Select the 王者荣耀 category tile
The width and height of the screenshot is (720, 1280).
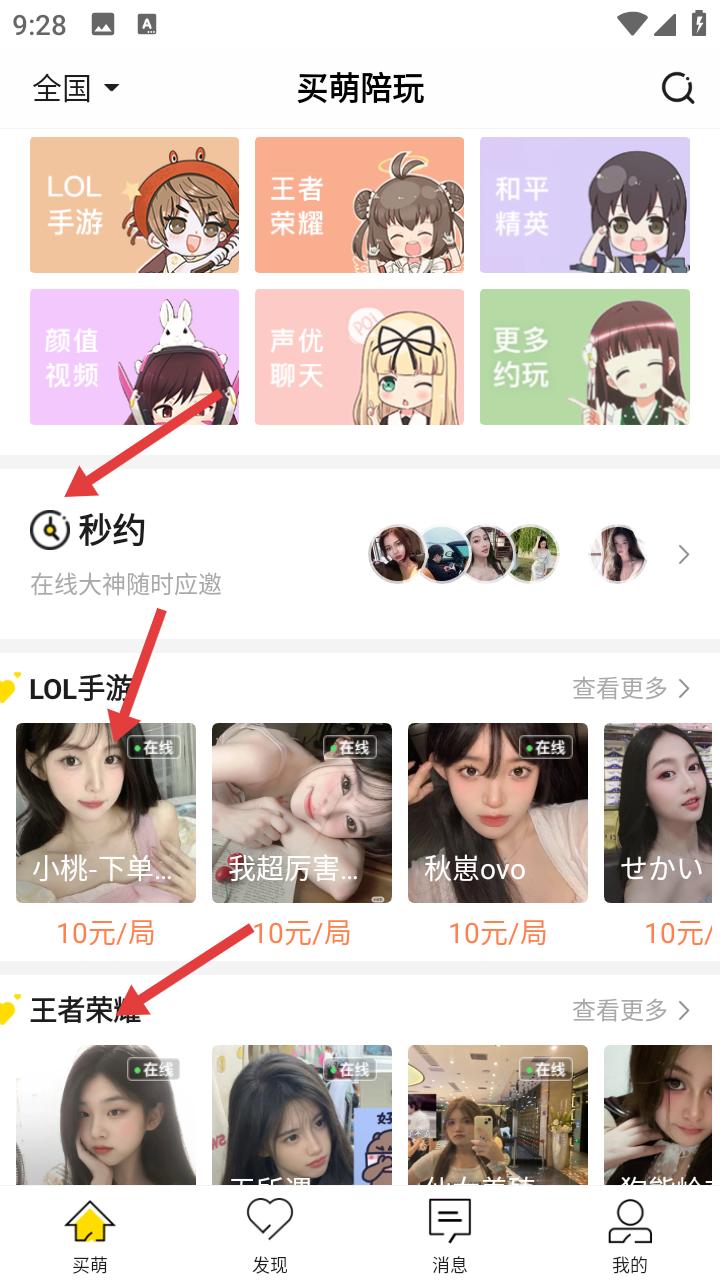(359, 205)
